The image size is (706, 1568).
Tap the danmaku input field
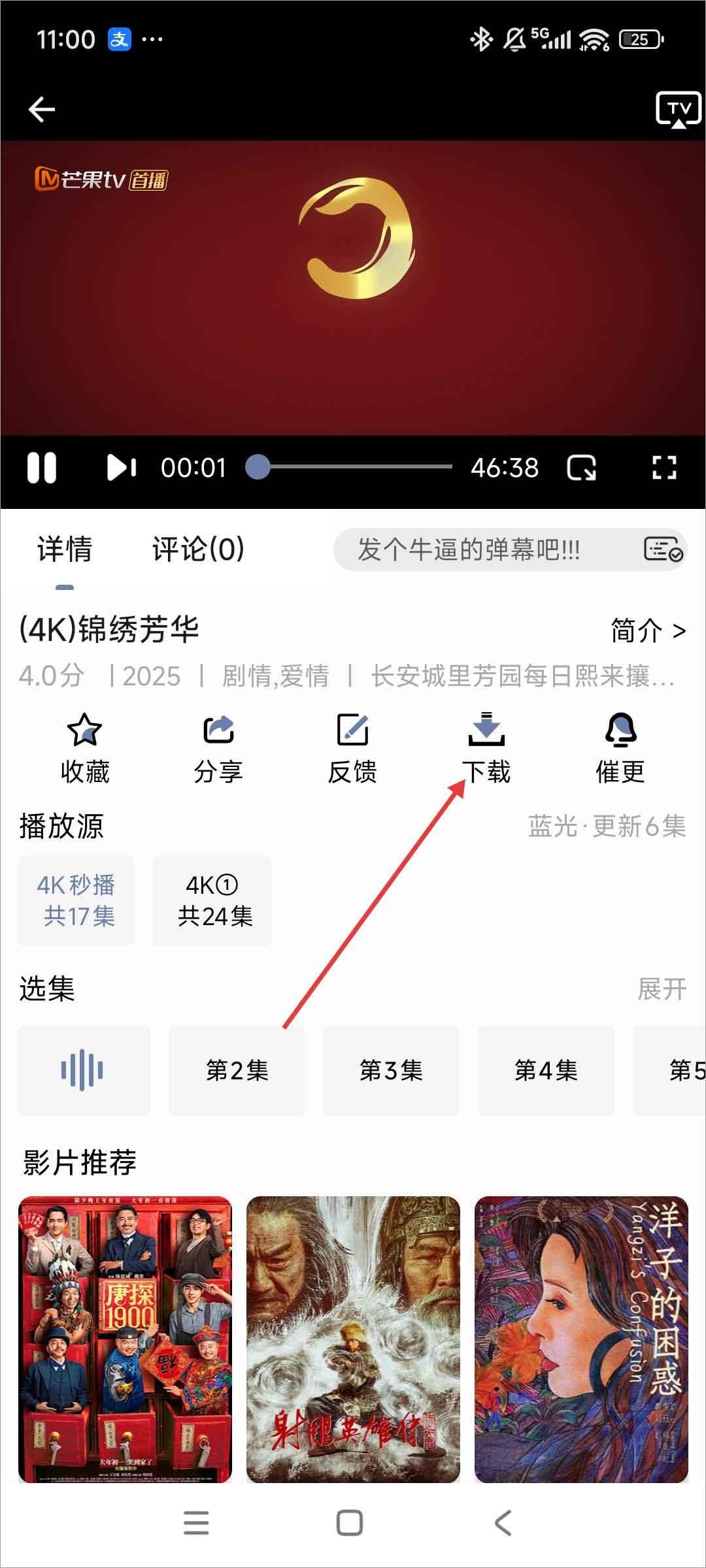pos(484,549)
